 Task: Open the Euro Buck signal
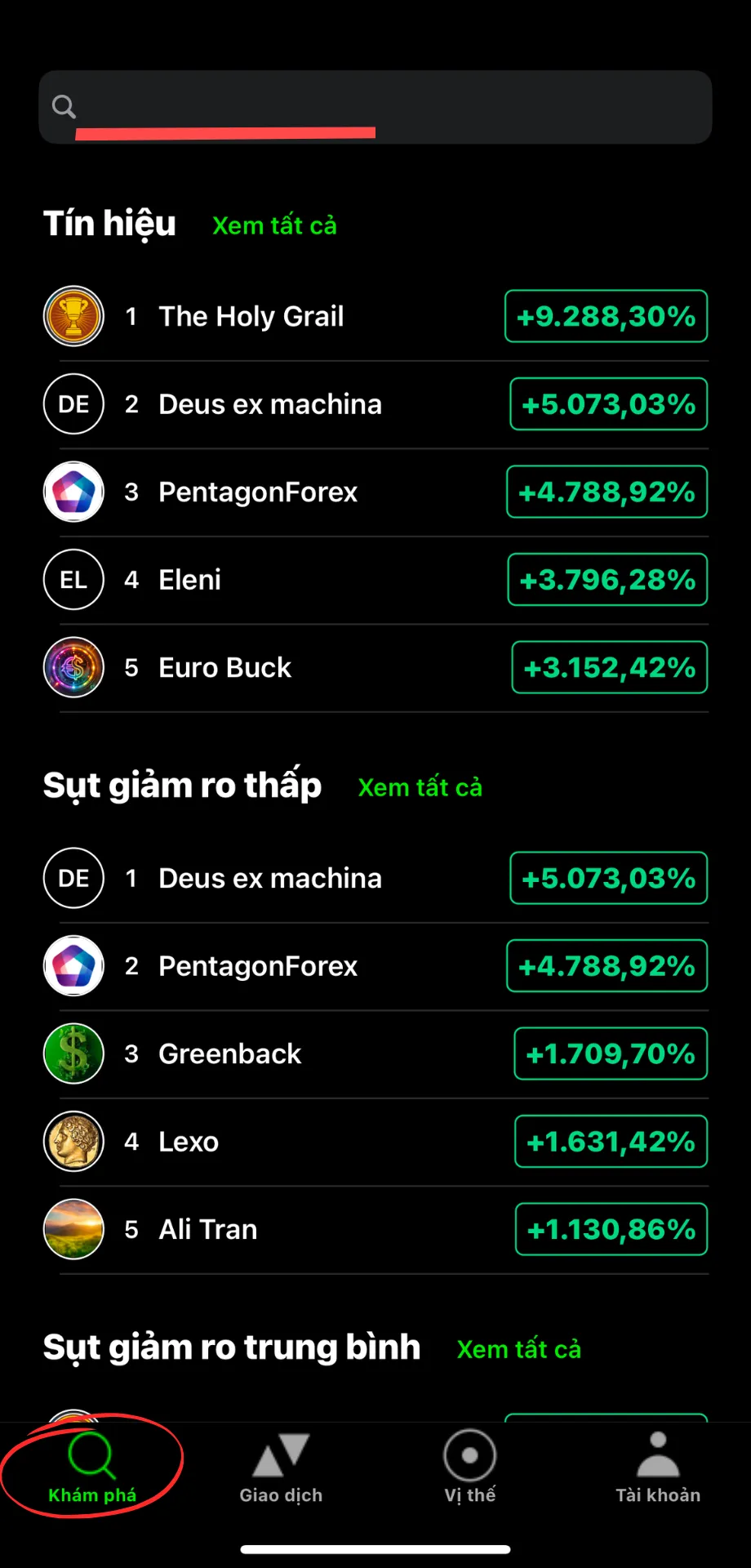(x=375, y=667)
